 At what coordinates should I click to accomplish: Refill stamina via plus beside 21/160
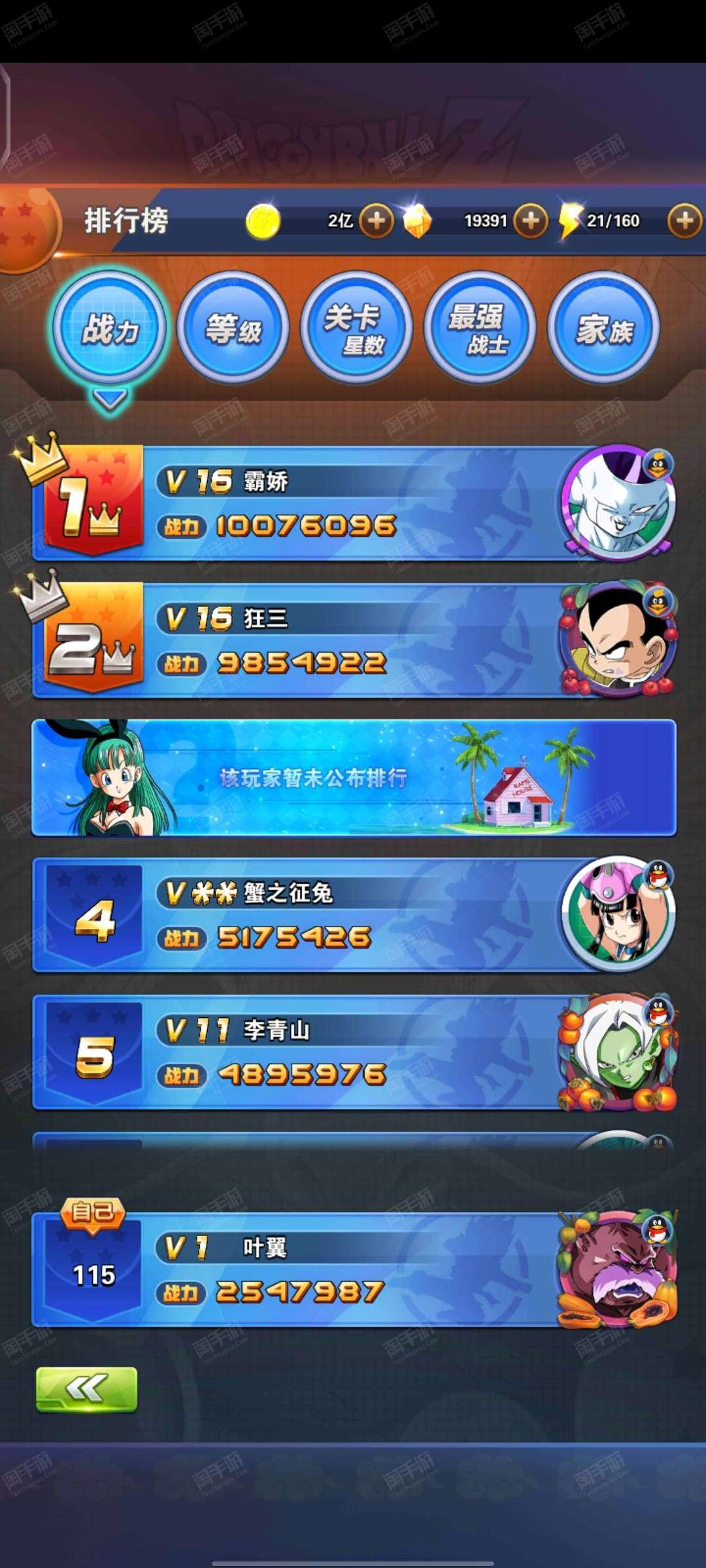tap(685, 221)
